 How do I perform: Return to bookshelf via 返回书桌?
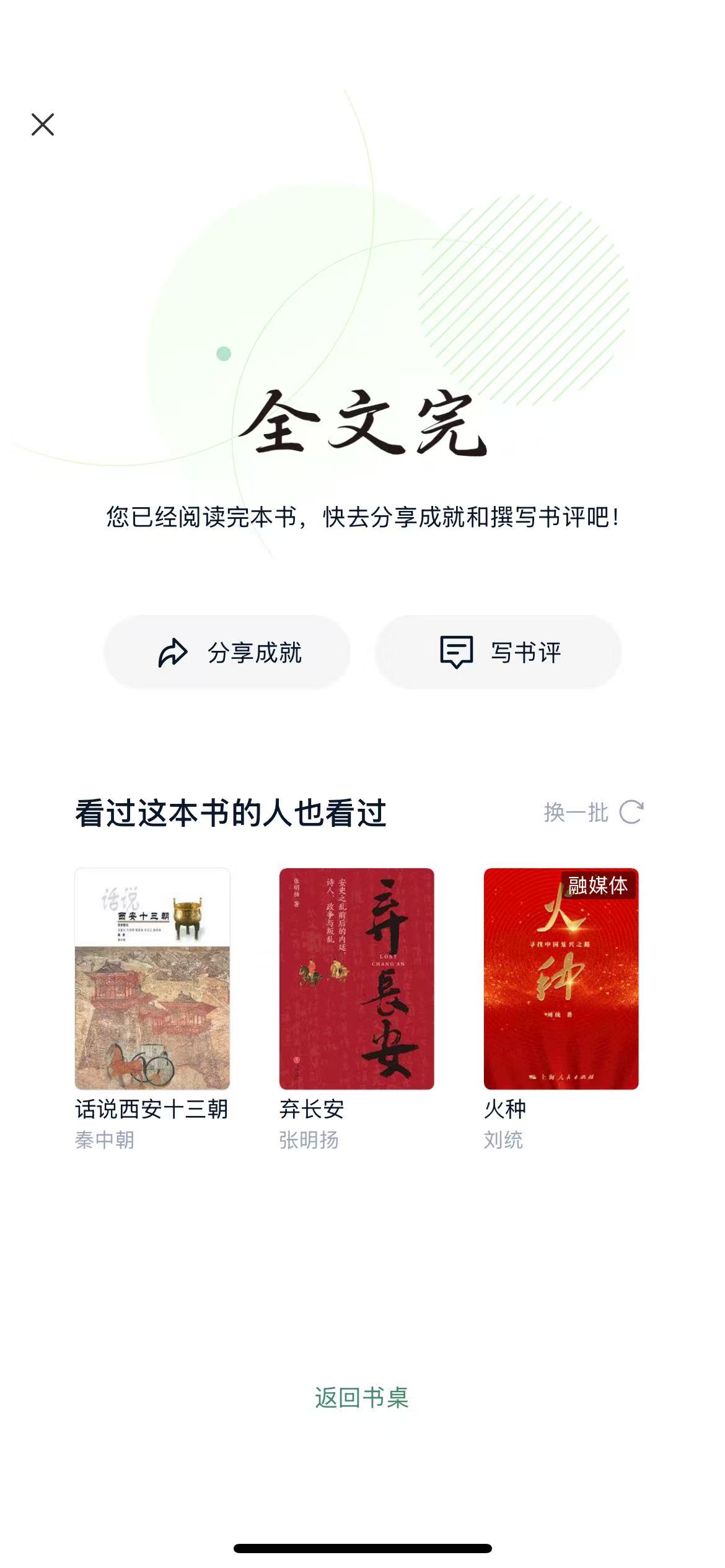click(362, 1398)
